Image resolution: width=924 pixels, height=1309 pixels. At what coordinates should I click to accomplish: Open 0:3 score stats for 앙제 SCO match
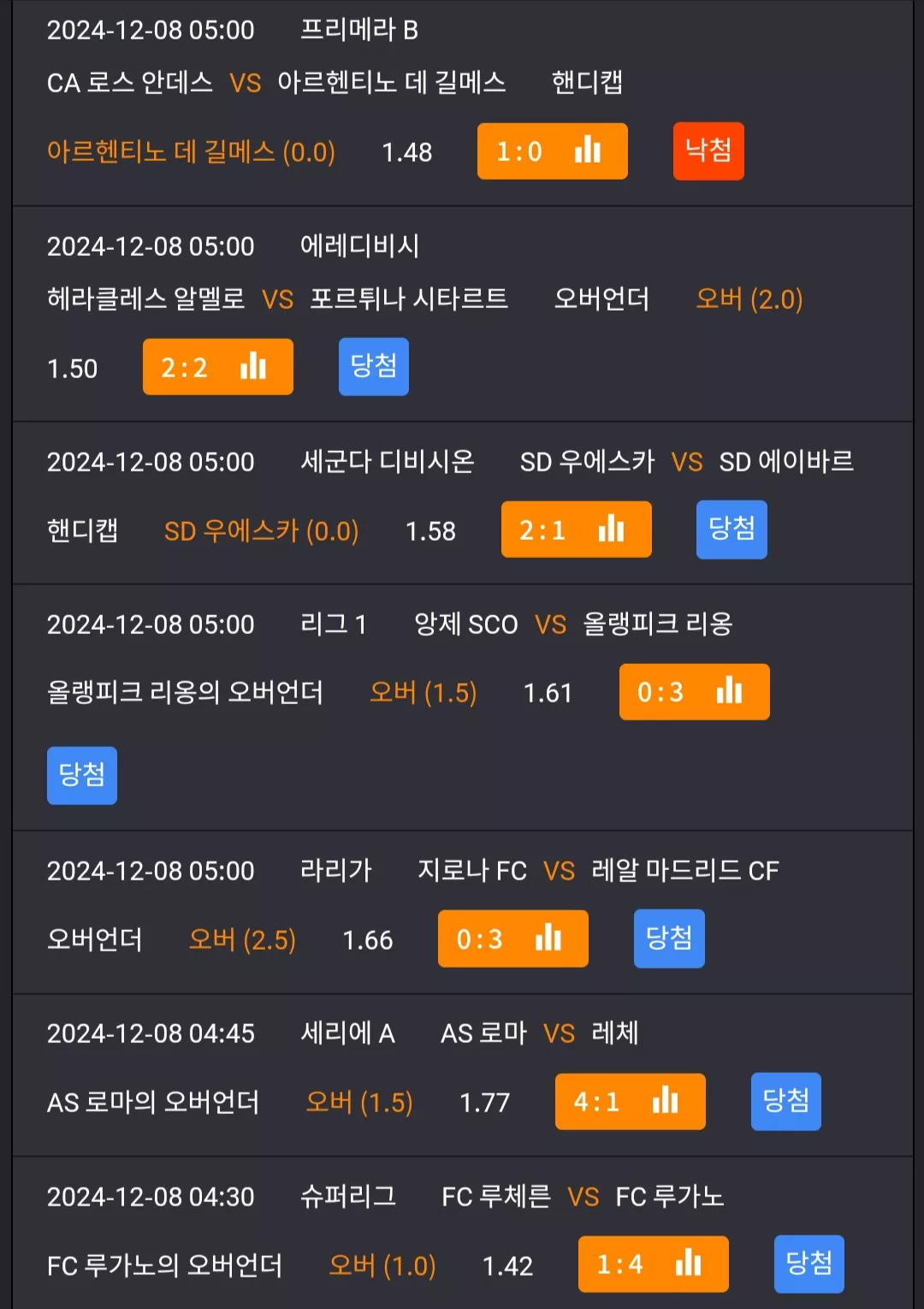click(694, 691)
